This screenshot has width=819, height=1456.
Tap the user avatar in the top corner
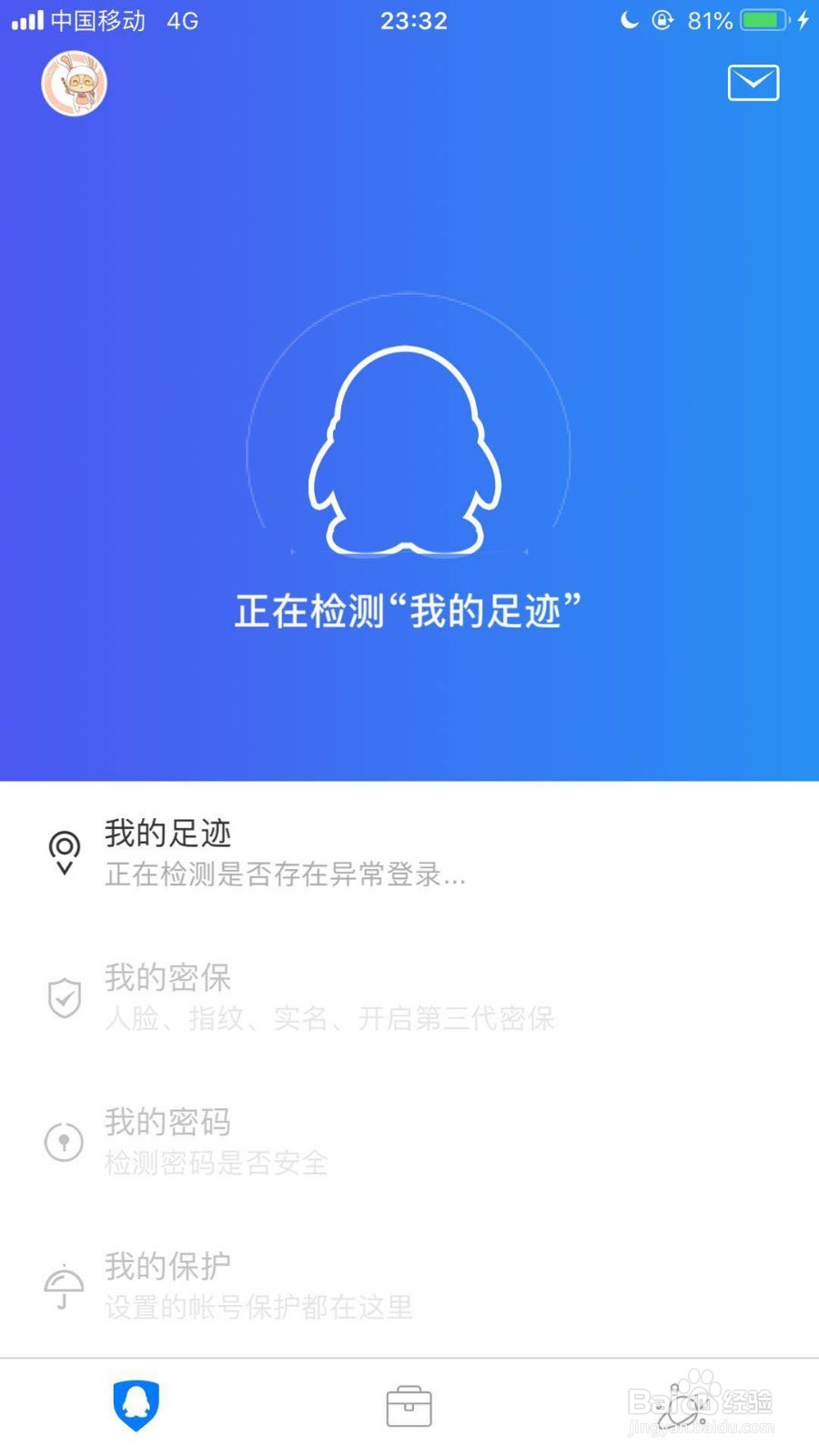click(75, 83)
